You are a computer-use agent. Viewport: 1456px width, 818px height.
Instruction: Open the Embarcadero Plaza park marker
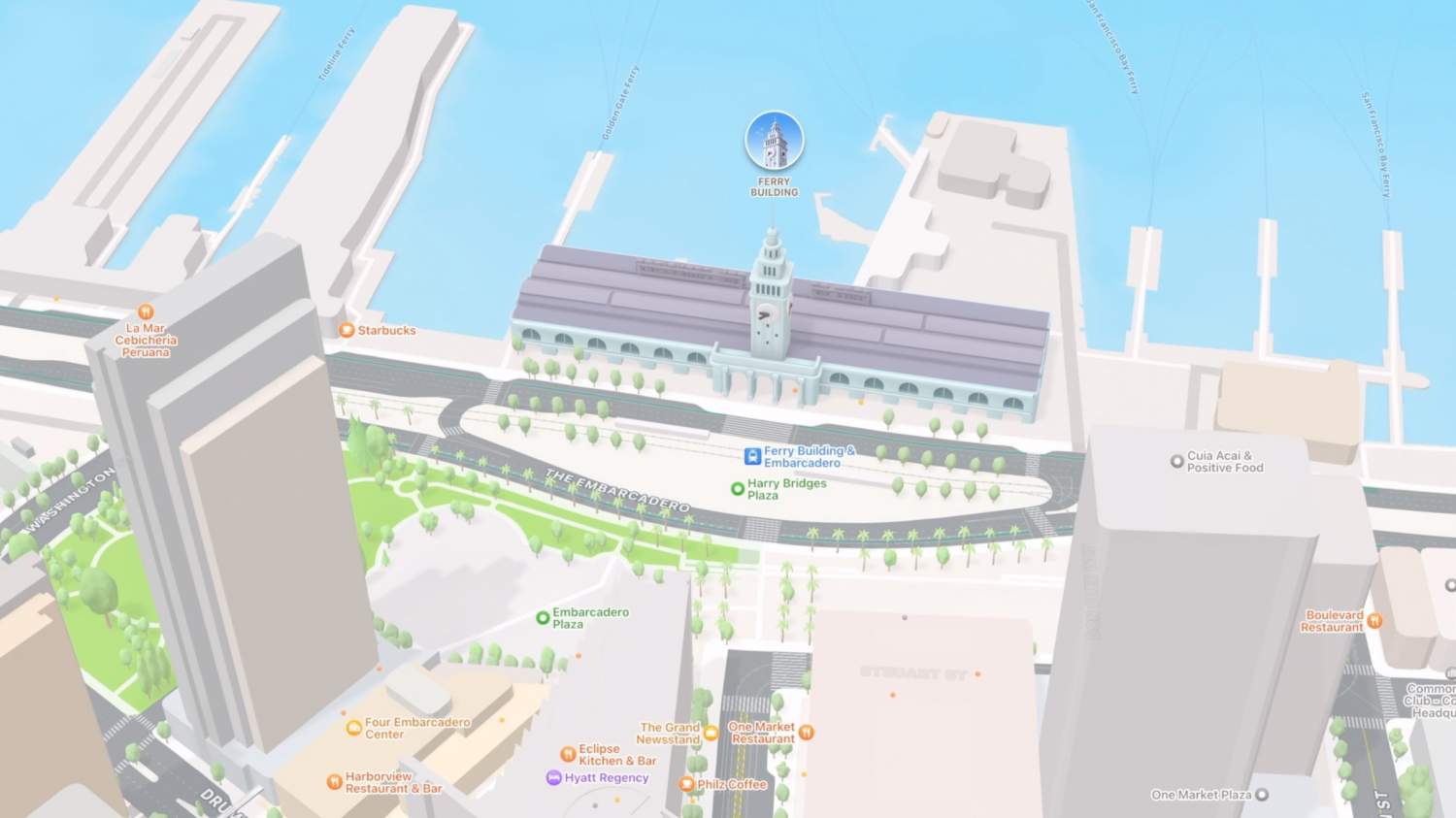tap(543, 617)
